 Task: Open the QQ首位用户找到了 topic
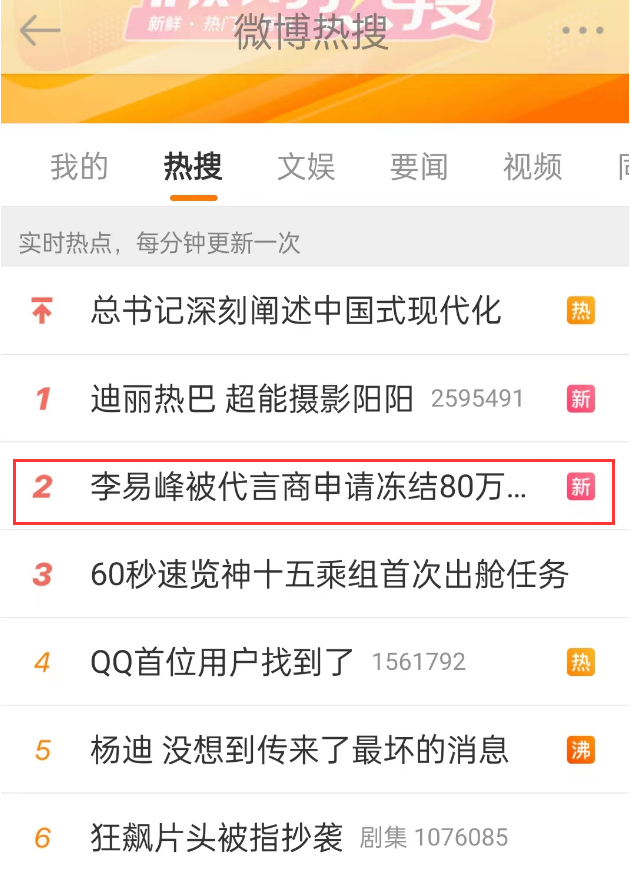click(222, 661)
